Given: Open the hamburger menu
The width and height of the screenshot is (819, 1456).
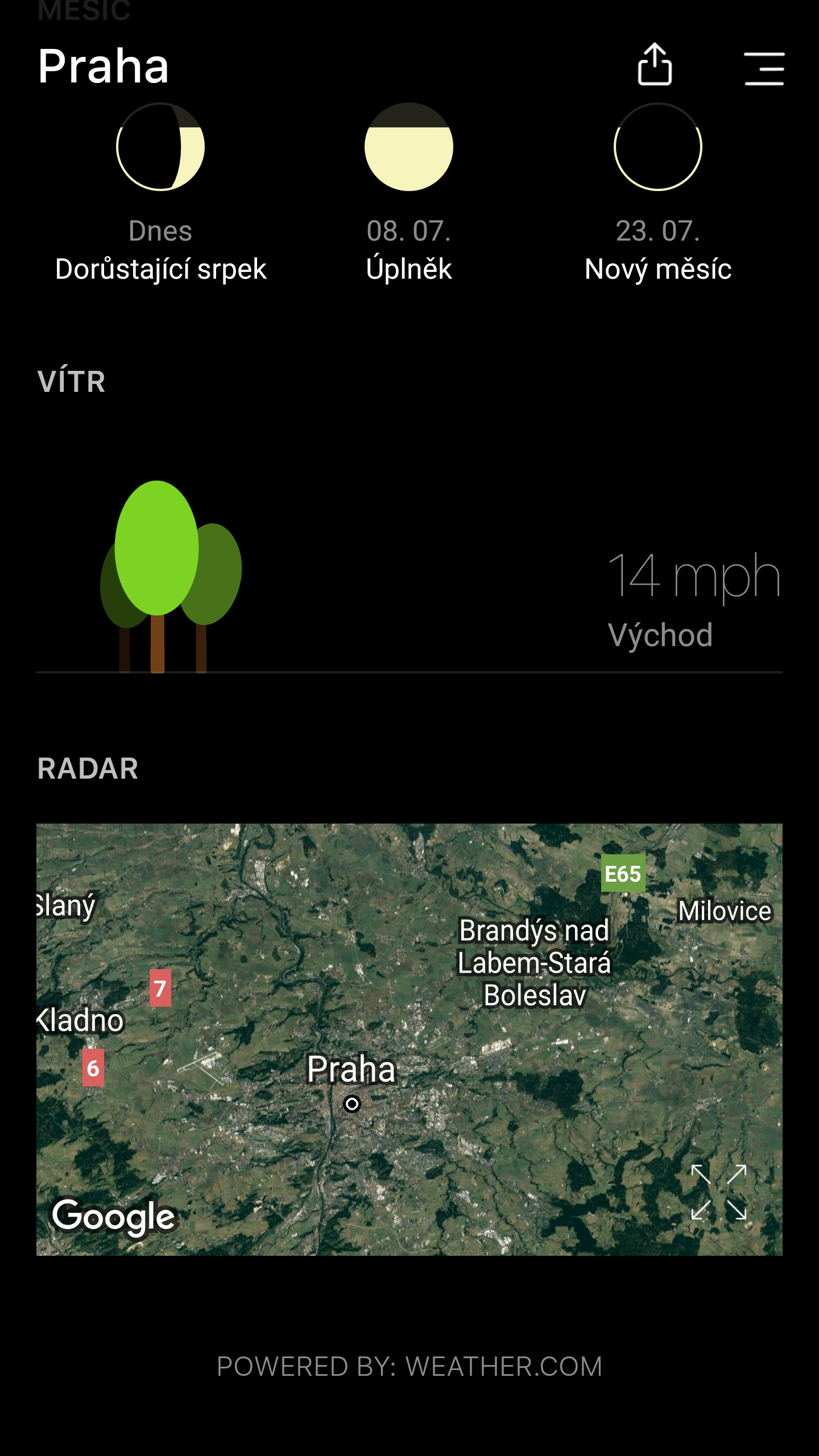Looking at the screenshot, I should click(x=764, y=69).
